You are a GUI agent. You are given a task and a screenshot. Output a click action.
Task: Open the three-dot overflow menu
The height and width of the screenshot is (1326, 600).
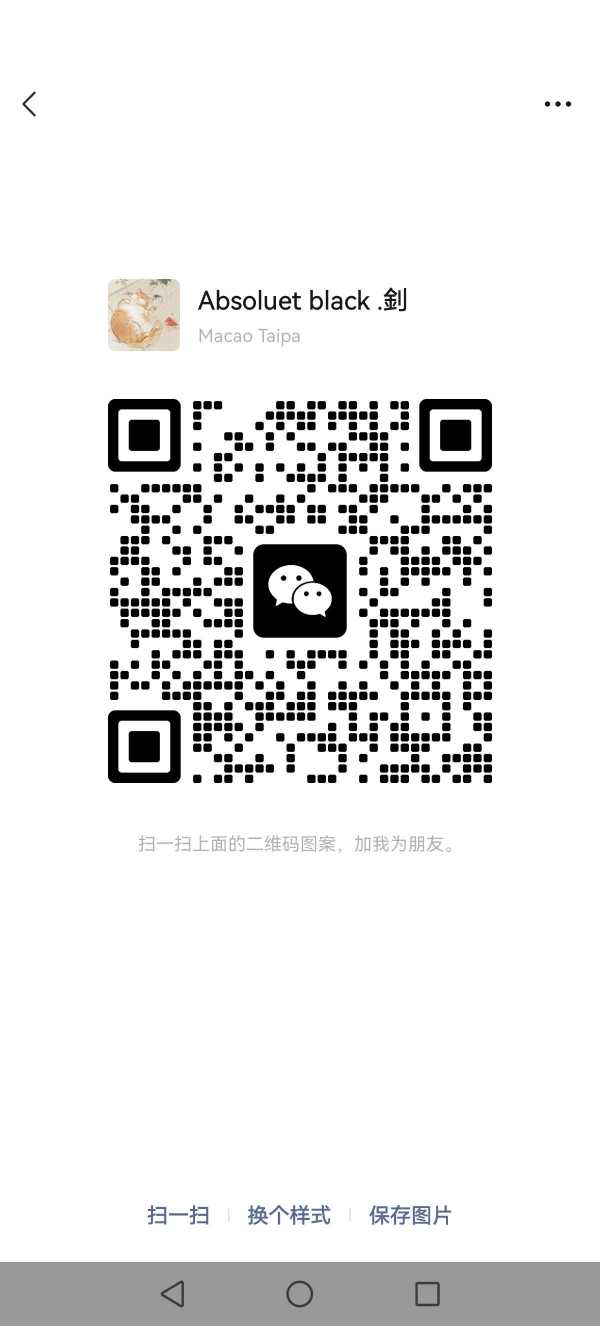(557, 104)
